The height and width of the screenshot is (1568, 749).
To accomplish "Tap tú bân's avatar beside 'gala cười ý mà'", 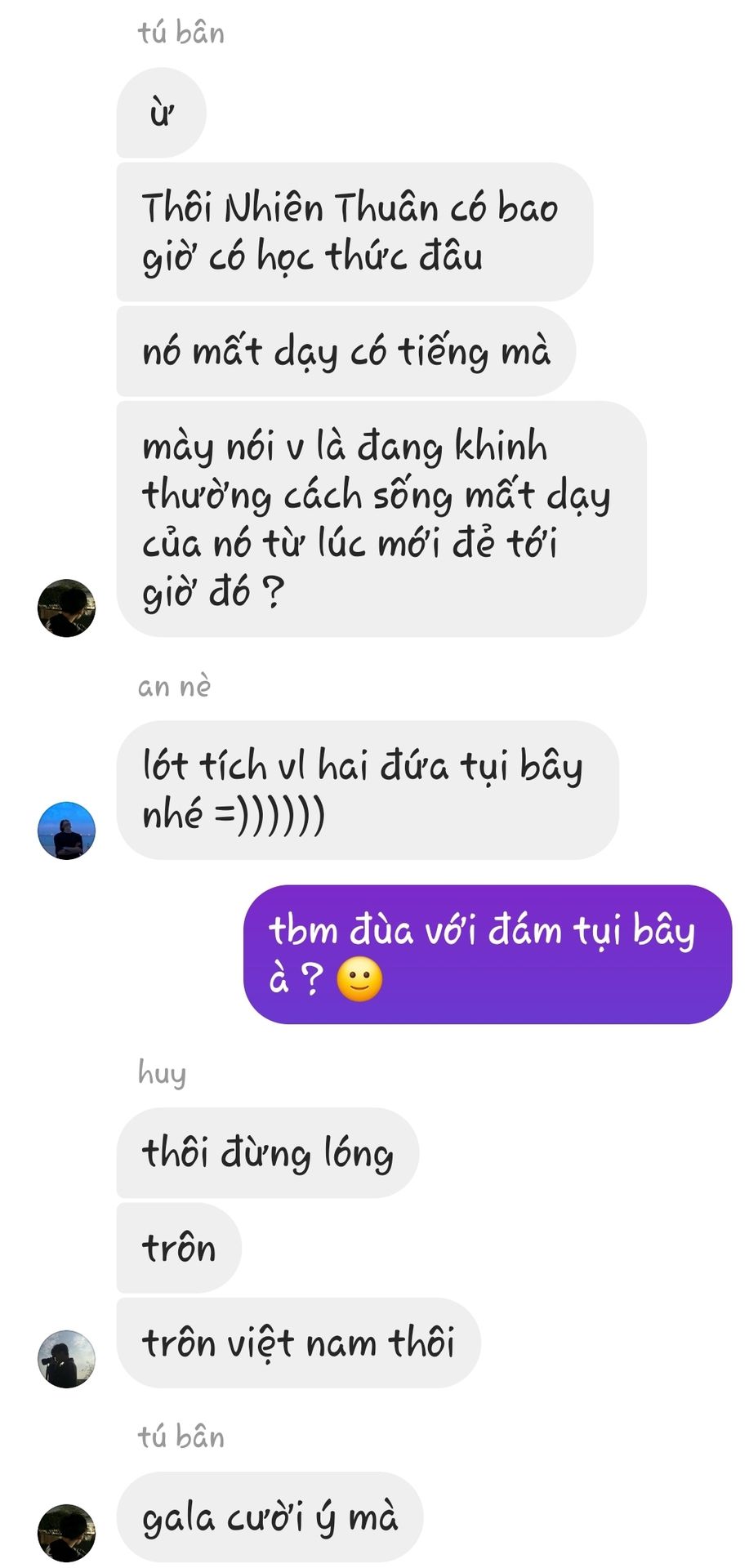I will (x=66, y=1532).
